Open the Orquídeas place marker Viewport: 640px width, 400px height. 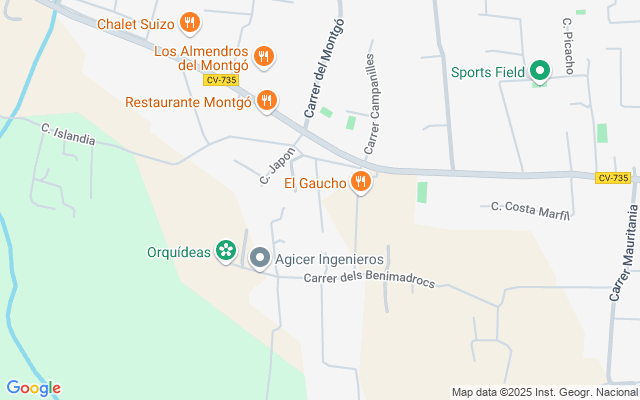pyautogui.click(x=227, y=250)
